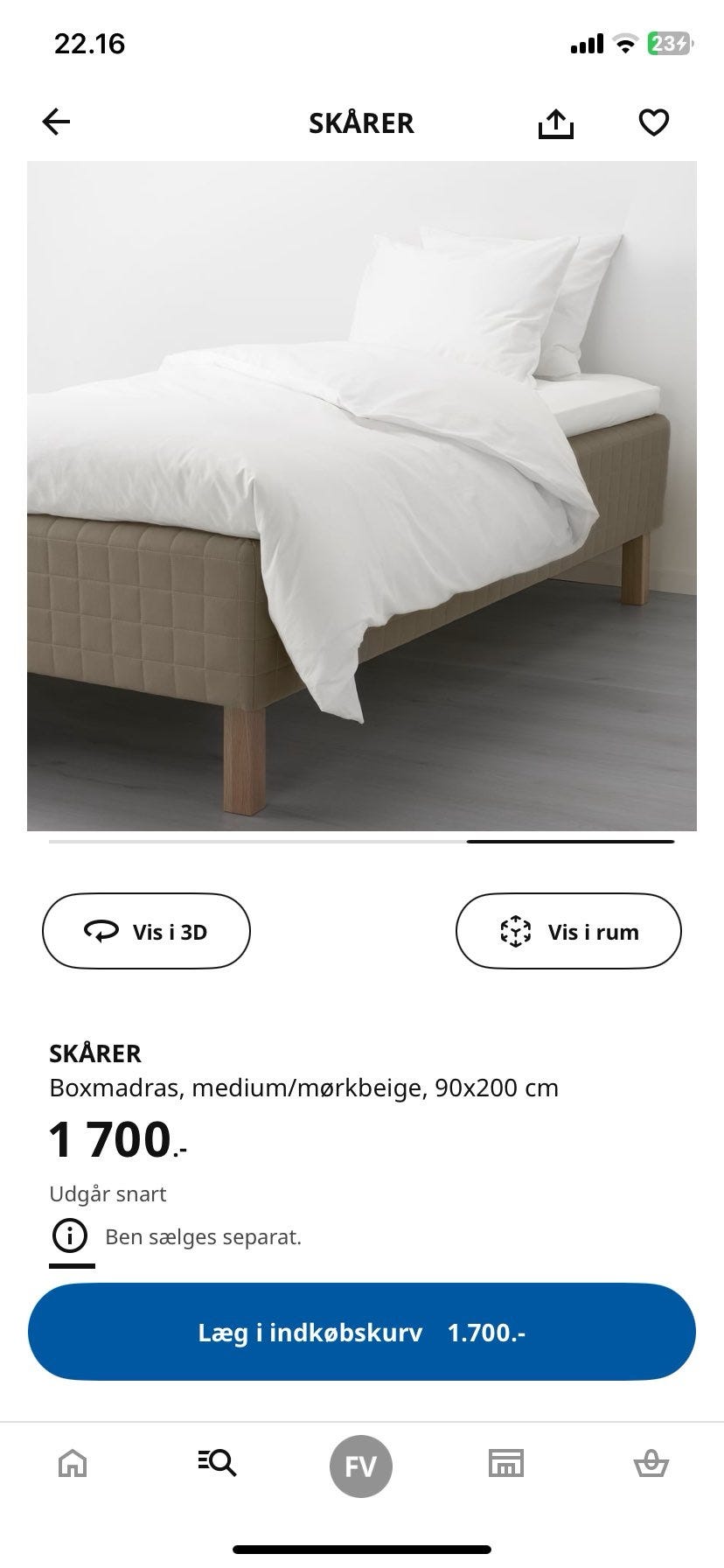
Task: Tap the FV profile avatar icon
Action: pos(361,1465)
